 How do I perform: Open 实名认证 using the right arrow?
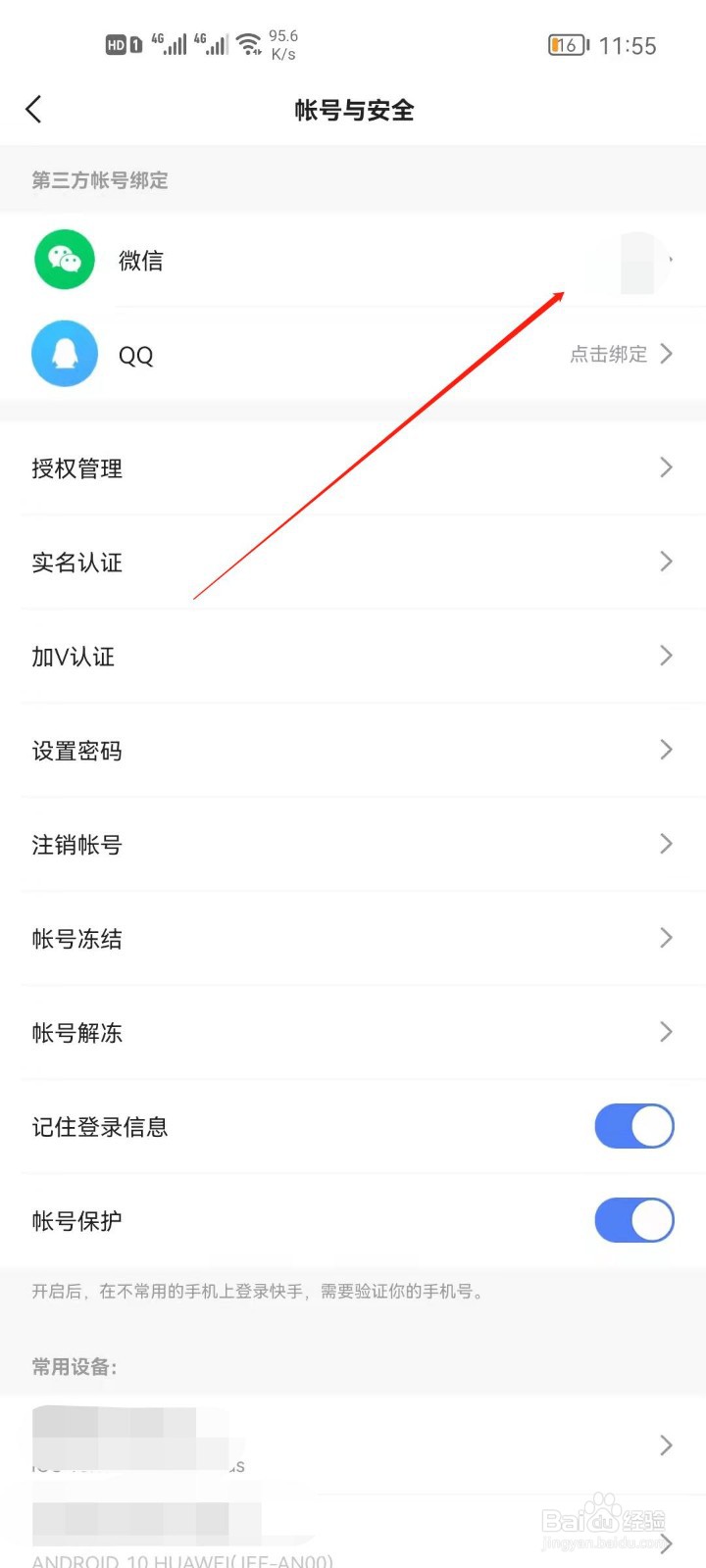tap(666, 562)
